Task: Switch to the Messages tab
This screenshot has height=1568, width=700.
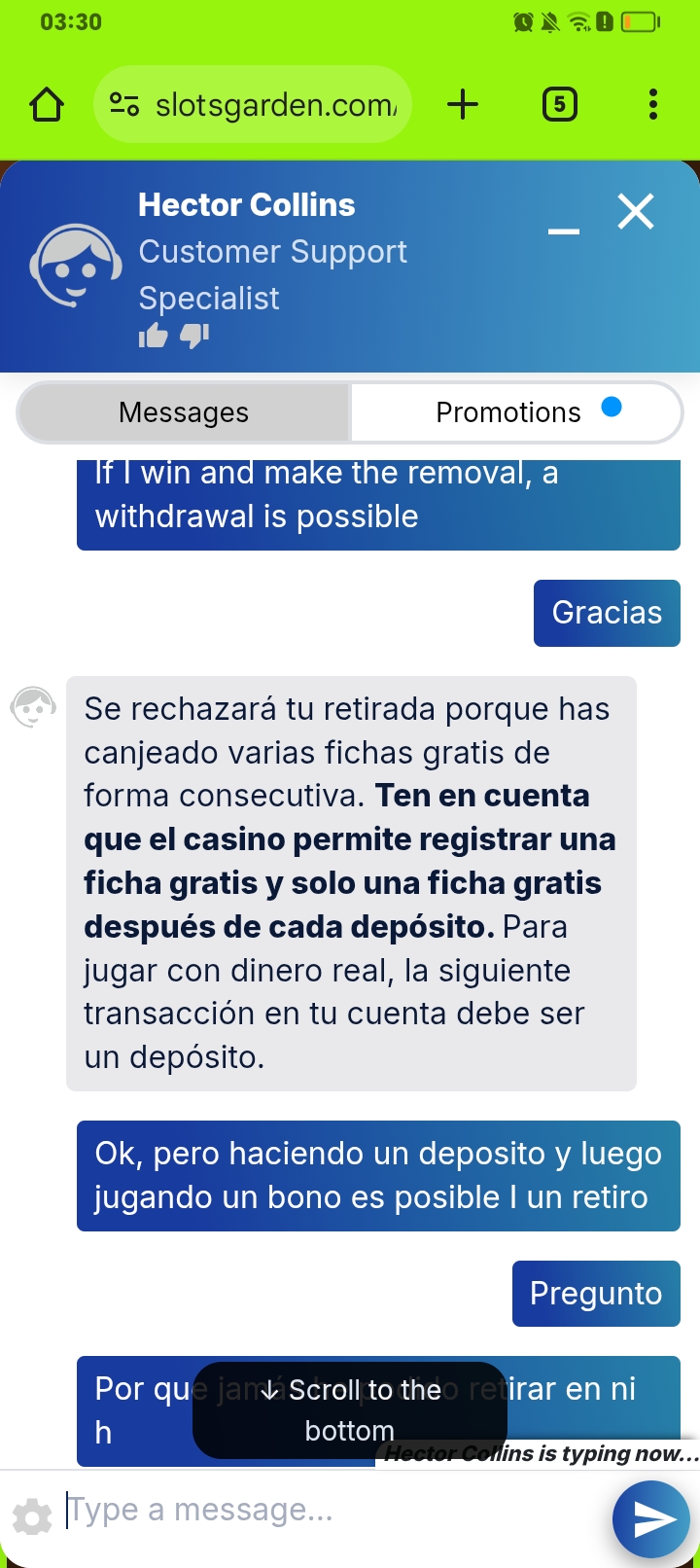Action: click(x=184, y=412)
